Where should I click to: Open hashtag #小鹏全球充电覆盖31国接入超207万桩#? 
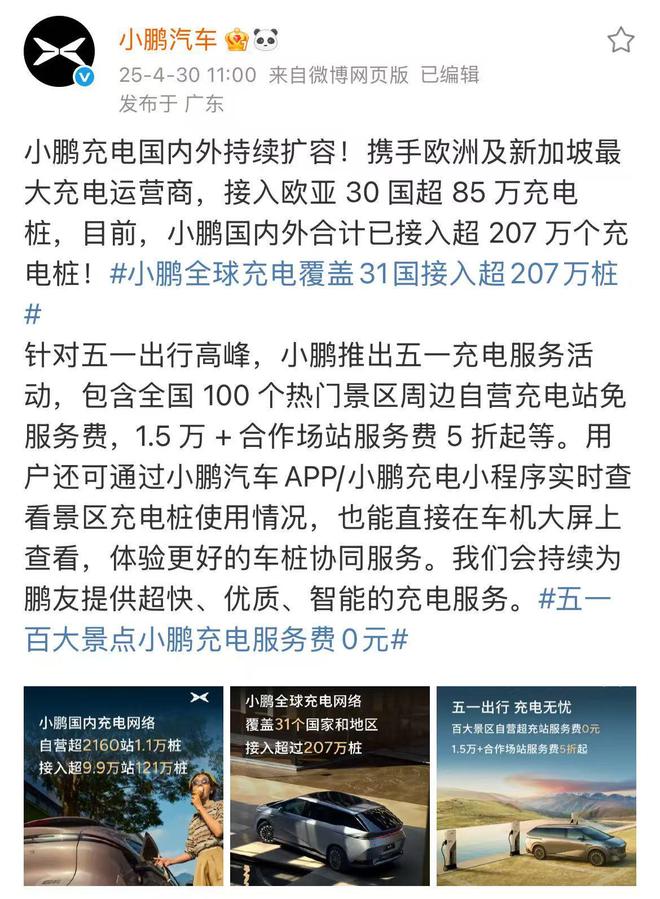click(370, 273)
